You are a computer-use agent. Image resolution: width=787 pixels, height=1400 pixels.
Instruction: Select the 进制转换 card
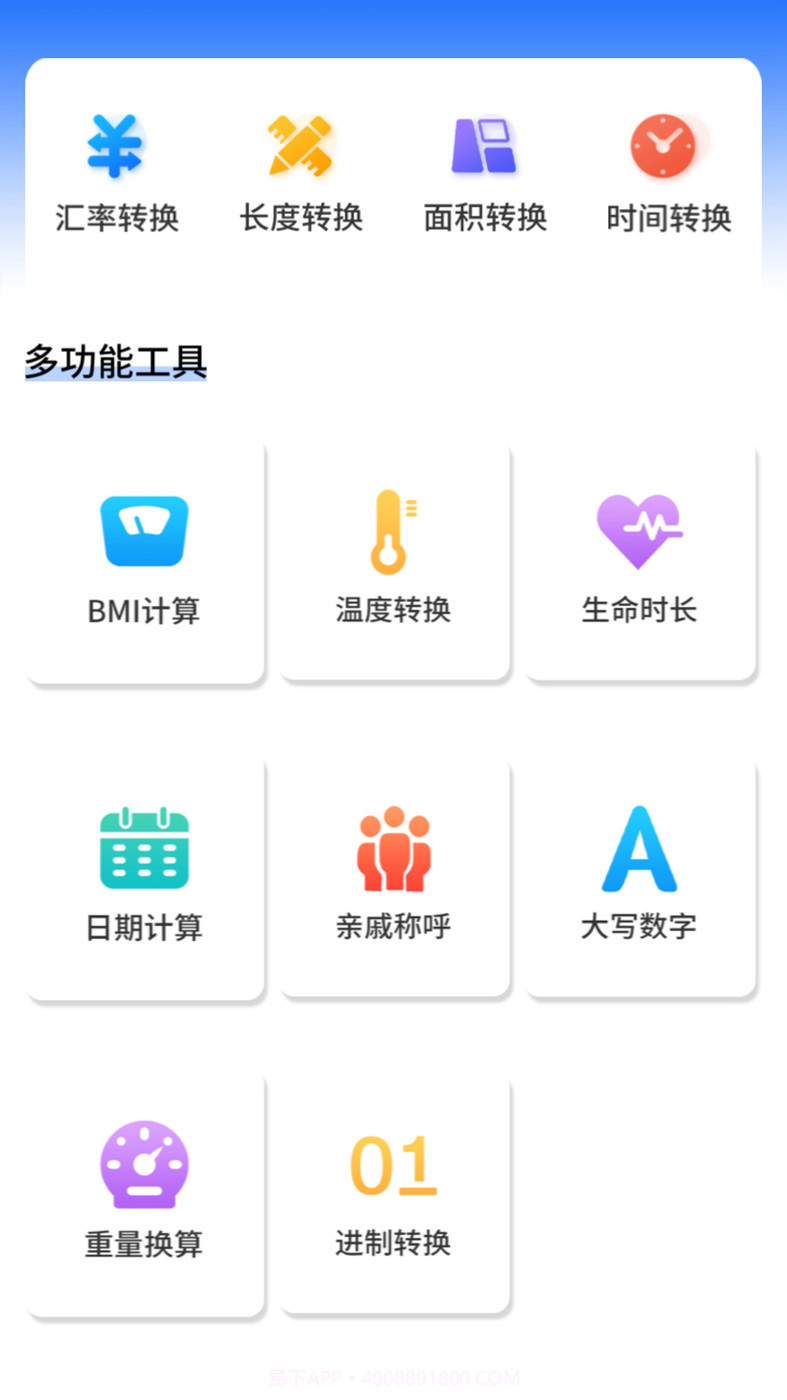(x=394, y=1196)
